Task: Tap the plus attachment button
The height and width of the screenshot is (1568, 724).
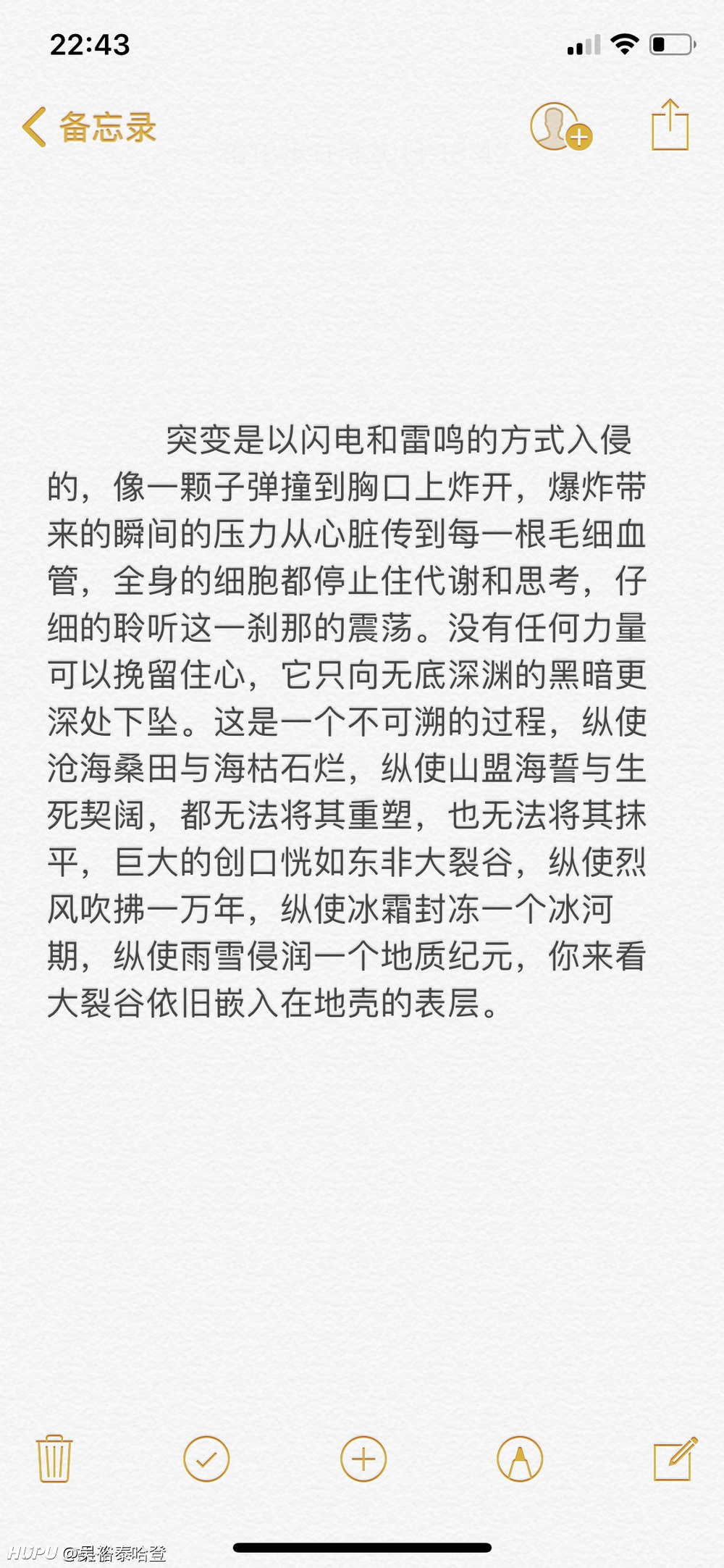Action: [x=363, y=1459]
